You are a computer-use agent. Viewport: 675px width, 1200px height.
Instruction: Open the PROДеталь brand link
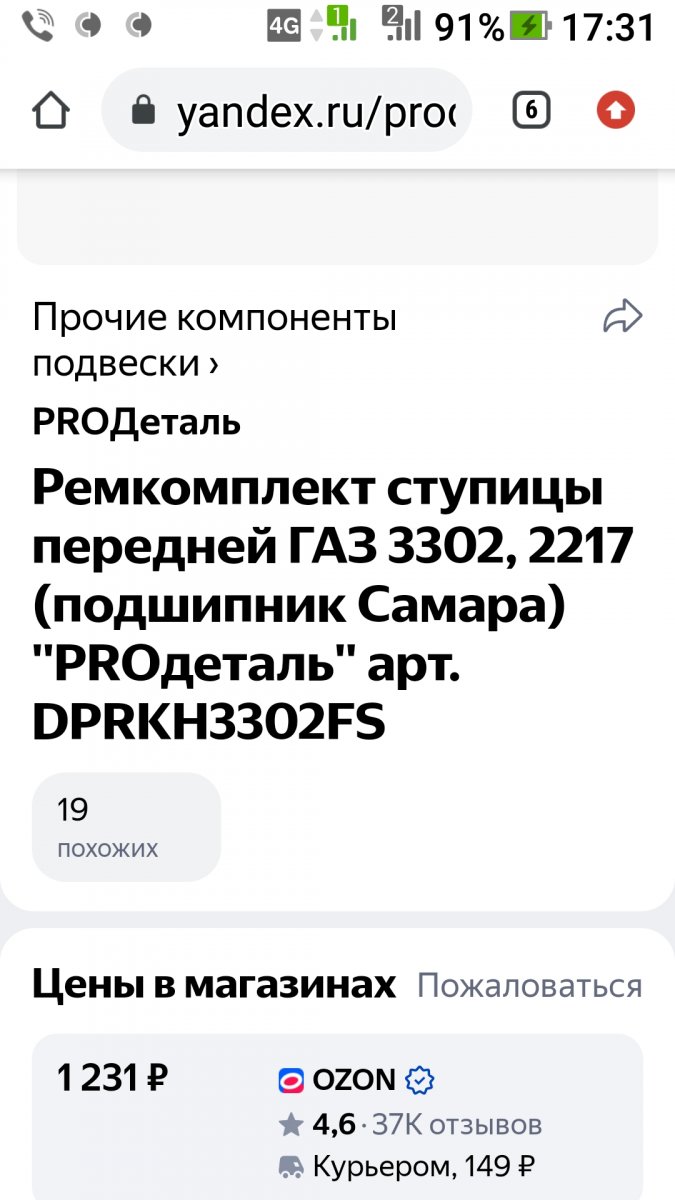pyautogui.click(x=137, y=423)
